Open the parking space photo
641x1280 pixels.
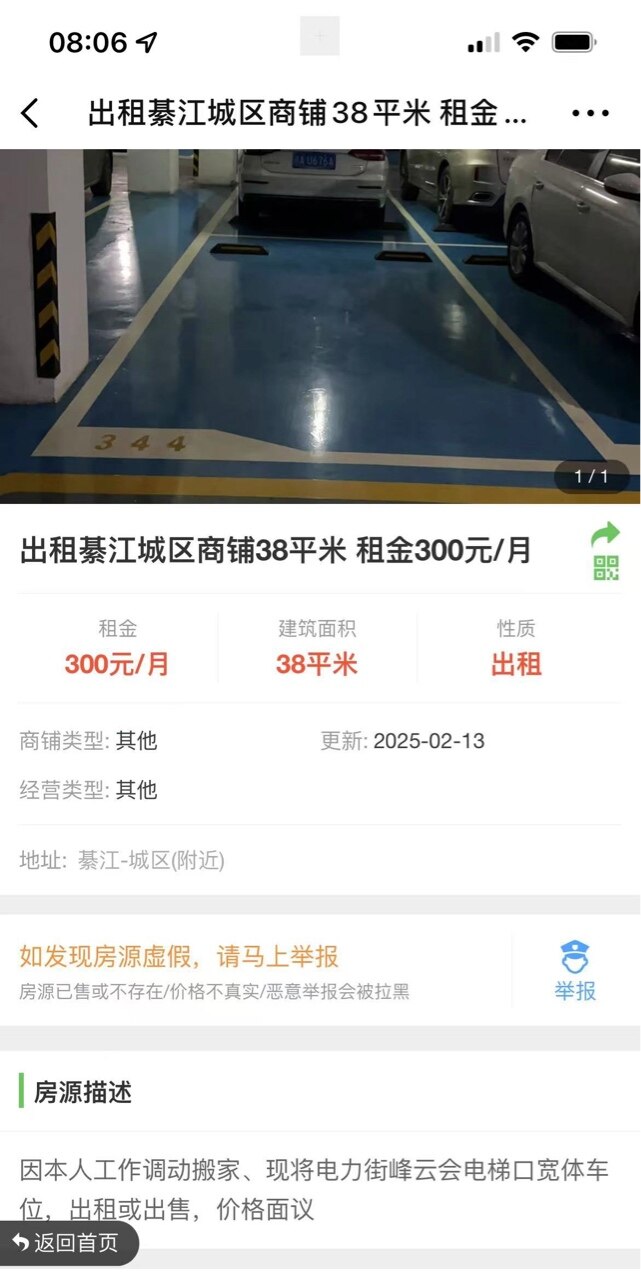[x=320, y=325]
